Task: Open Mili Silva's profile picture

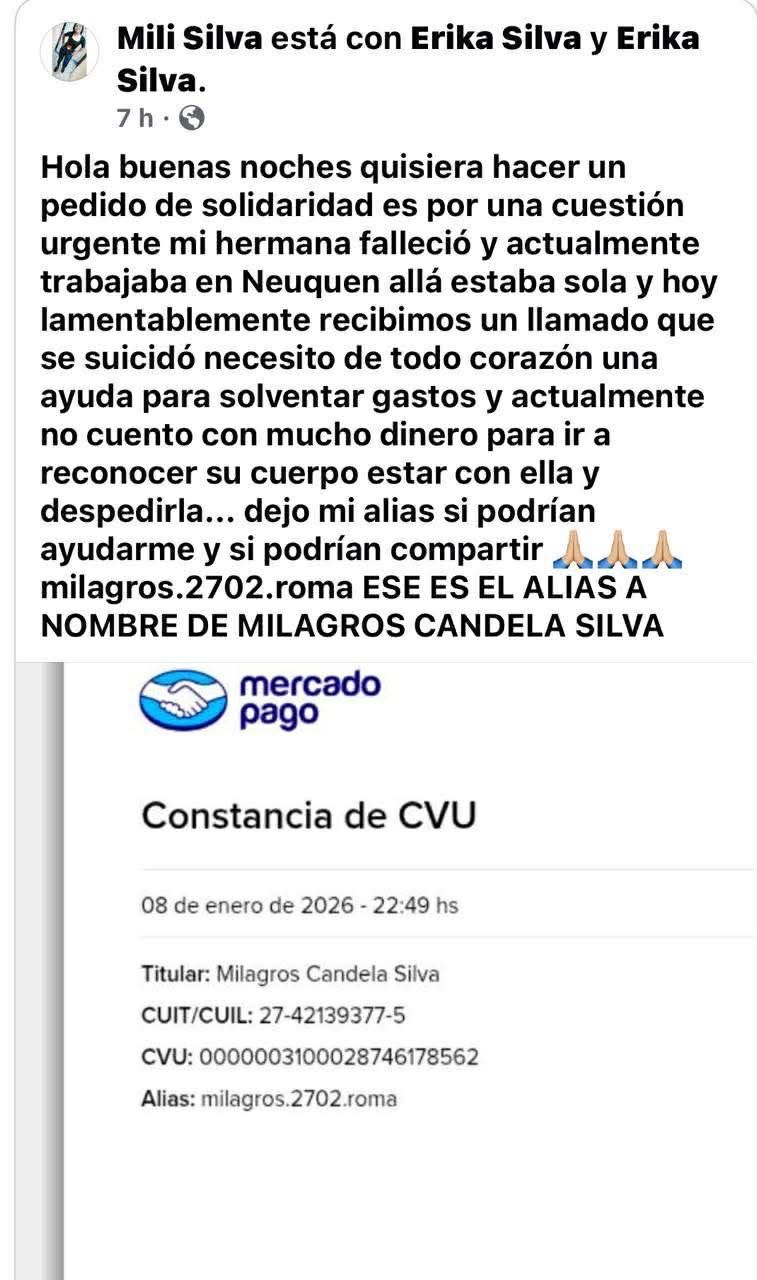Action: coord(70,51)
